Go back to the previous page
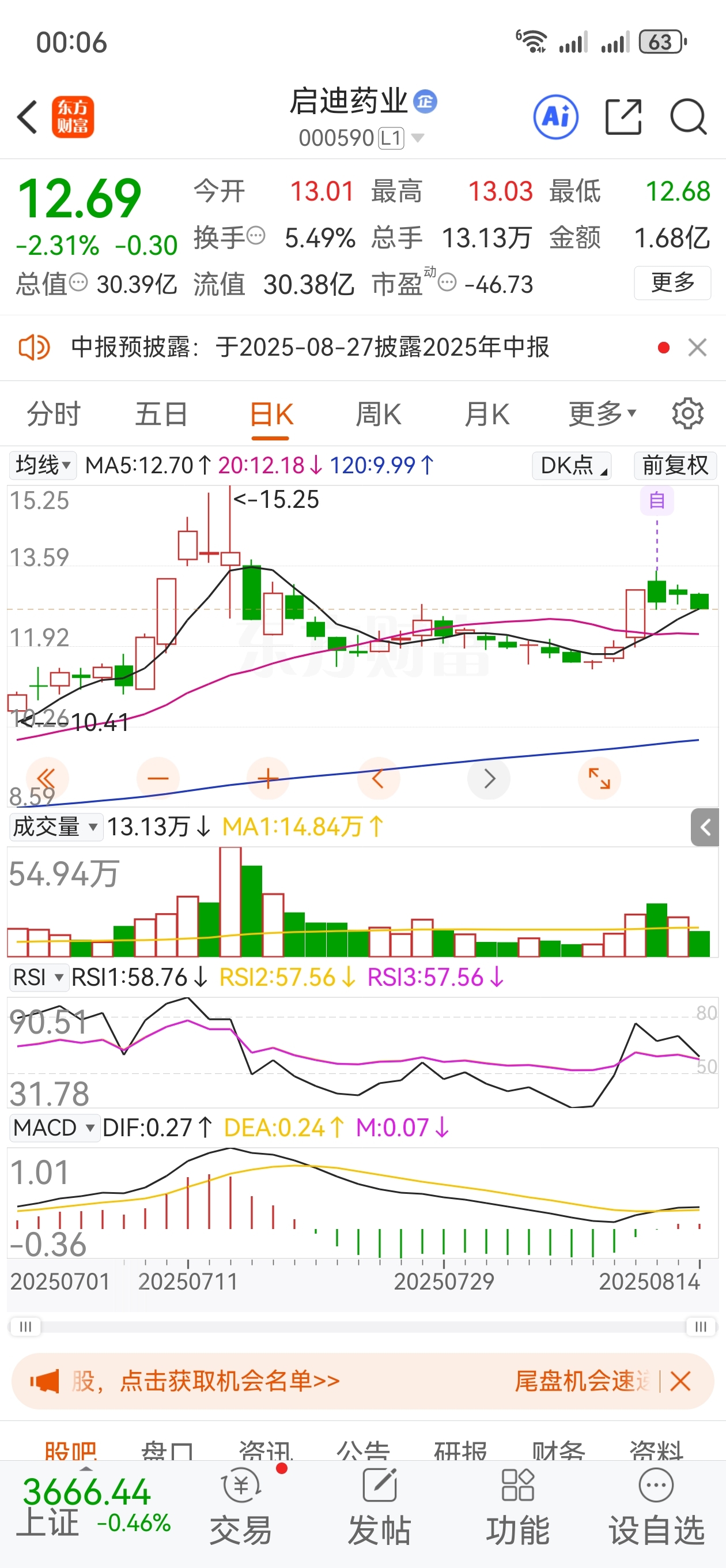 [x=28, y=116]
